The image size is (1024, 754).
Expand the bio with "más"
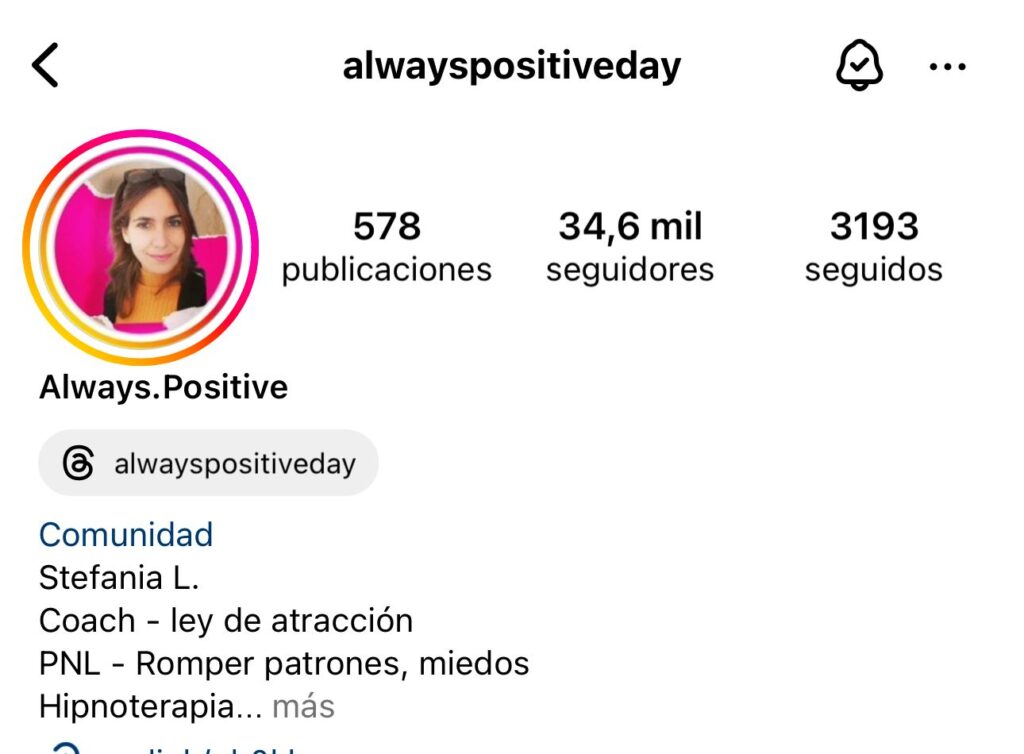(x=303, y=707)
